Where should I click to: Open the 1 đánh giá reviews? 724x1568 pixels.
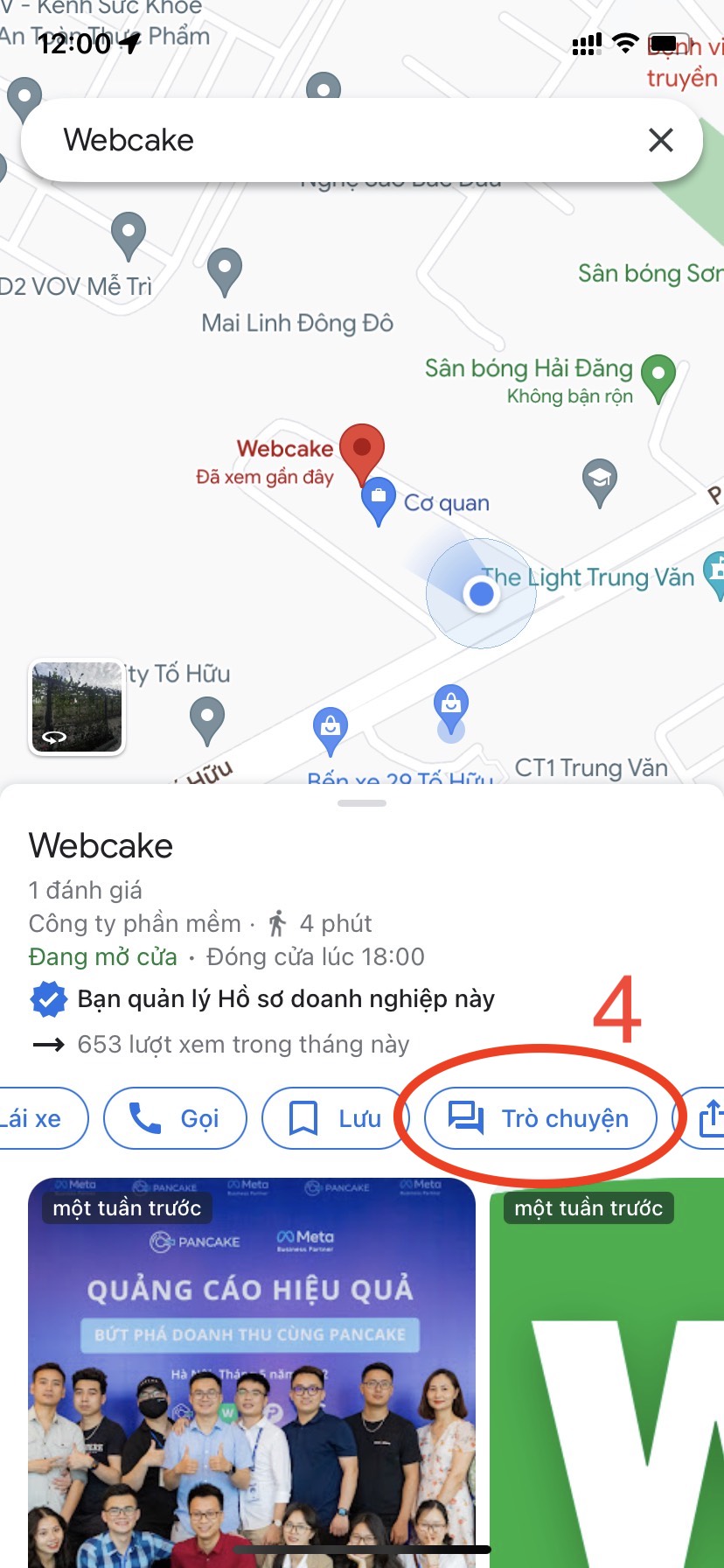[85, 890]
